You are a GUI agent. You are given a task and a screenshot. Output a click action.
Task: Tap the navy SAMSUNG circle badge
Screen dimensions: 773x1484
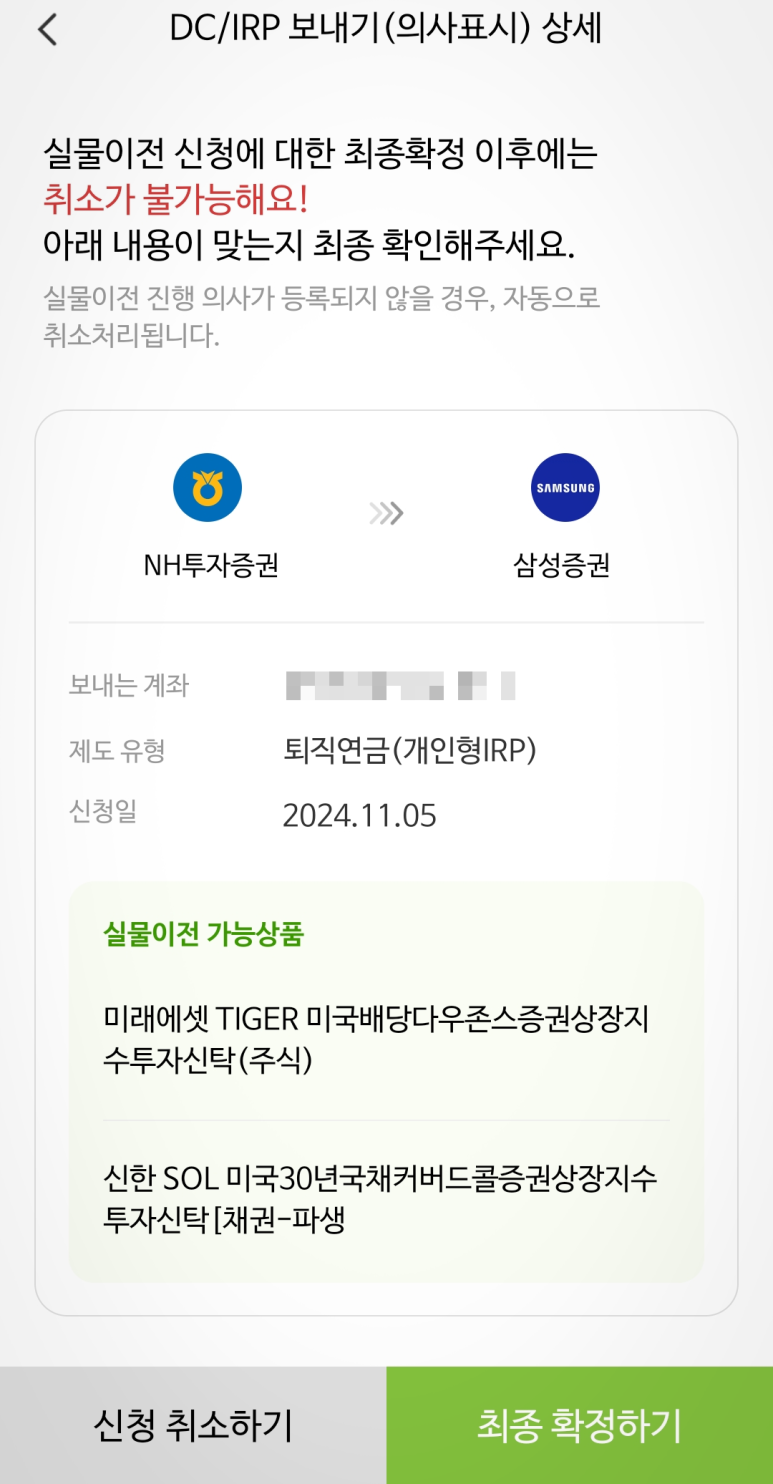[x=565, y=487]
